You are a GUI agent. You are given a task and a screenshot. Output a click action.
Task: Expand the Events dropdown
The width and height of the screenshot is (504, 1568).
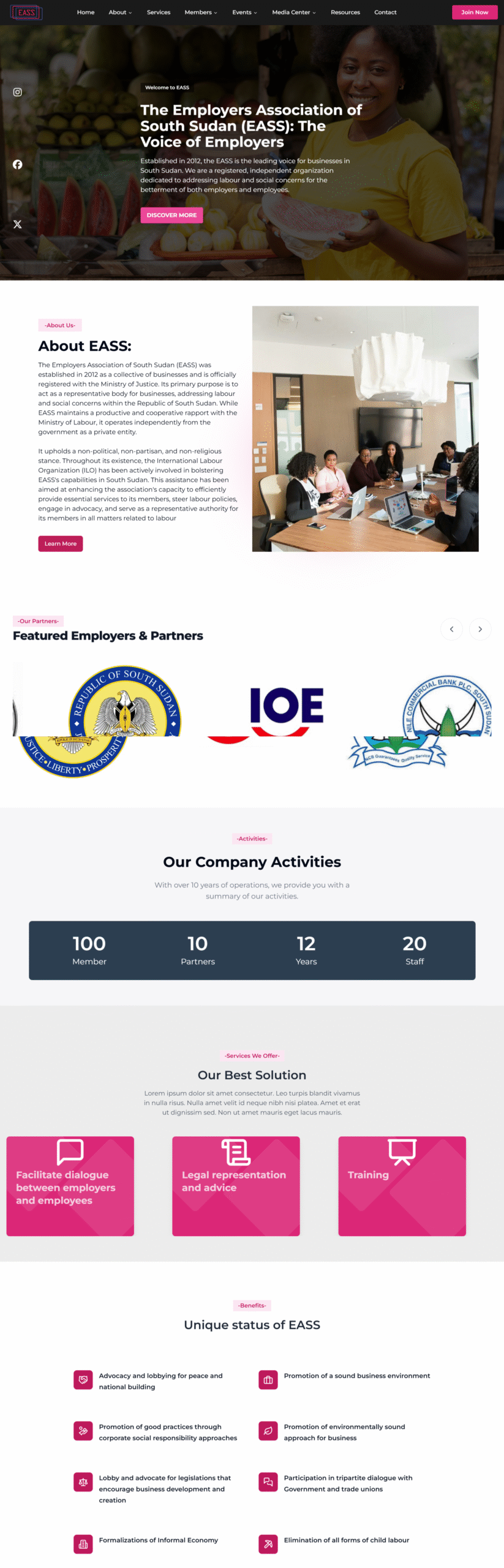[x=244, y=12]
